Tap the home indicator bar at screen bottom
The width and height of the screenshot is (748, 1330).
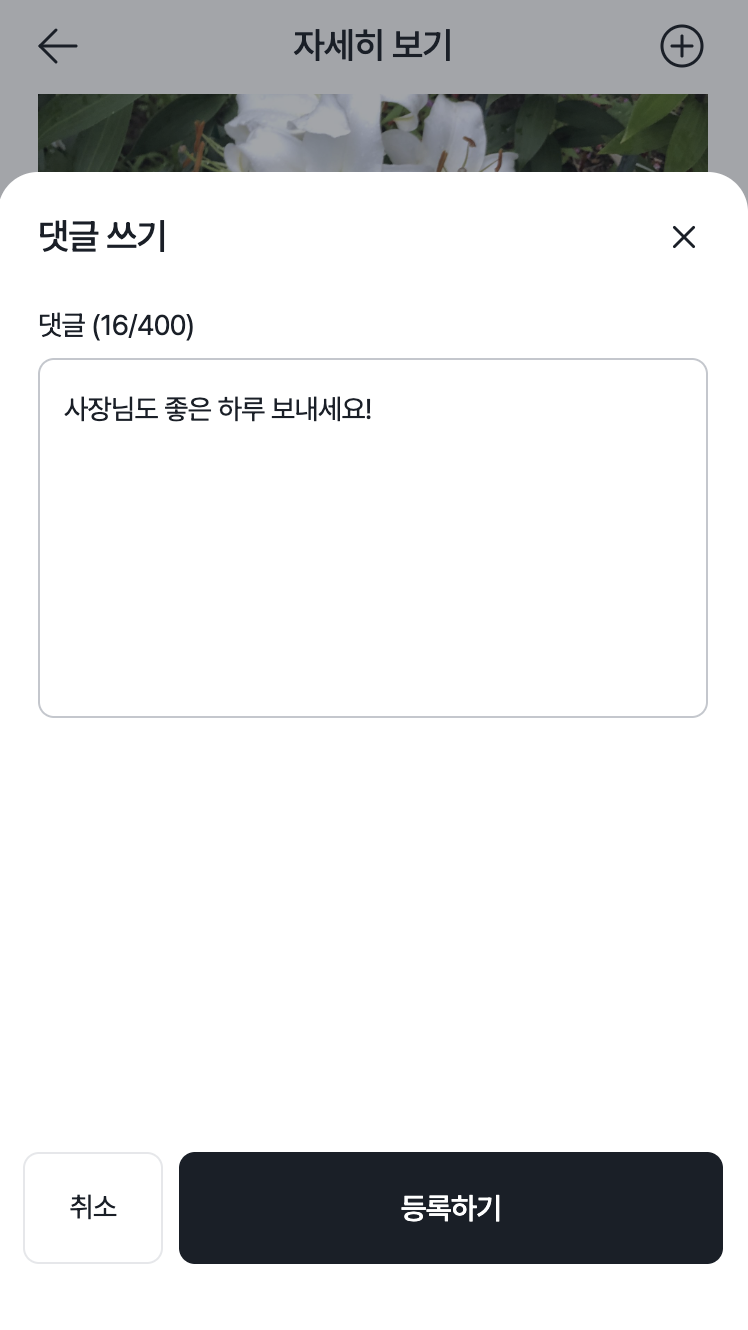[373, 1311]
